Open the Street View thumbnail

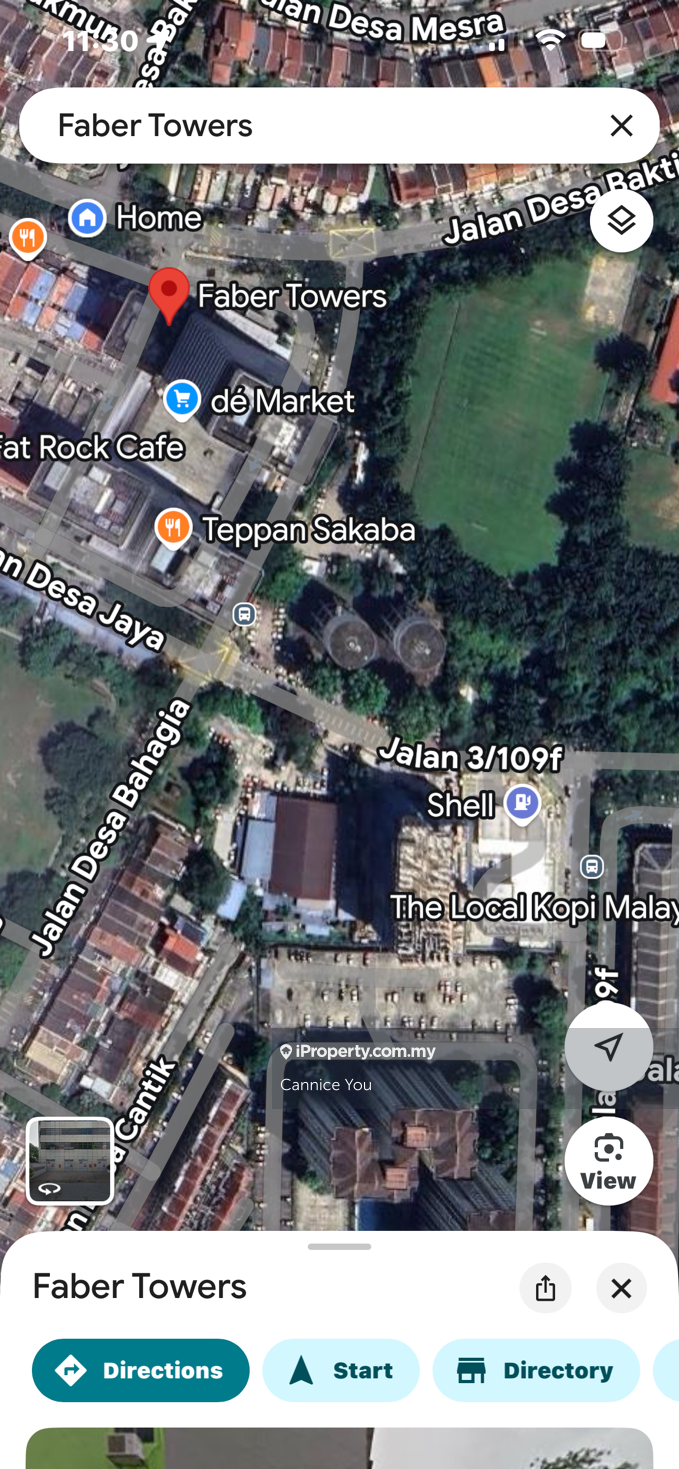pyautogui.click(x=69, y=1160)
